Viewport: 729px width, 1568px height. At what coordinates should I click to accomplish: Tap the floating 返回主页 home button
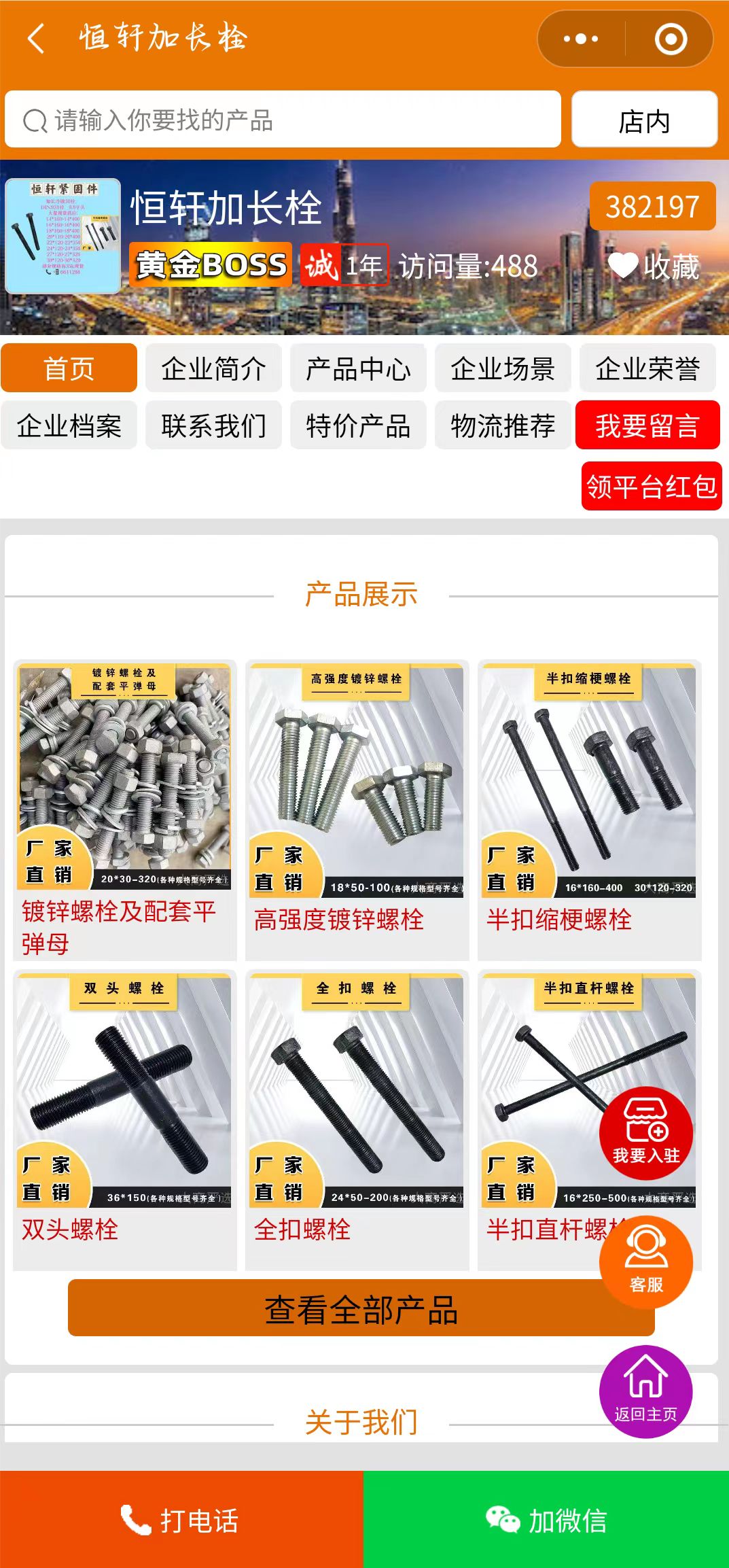pyautogui.click(x=645, y=1392)
